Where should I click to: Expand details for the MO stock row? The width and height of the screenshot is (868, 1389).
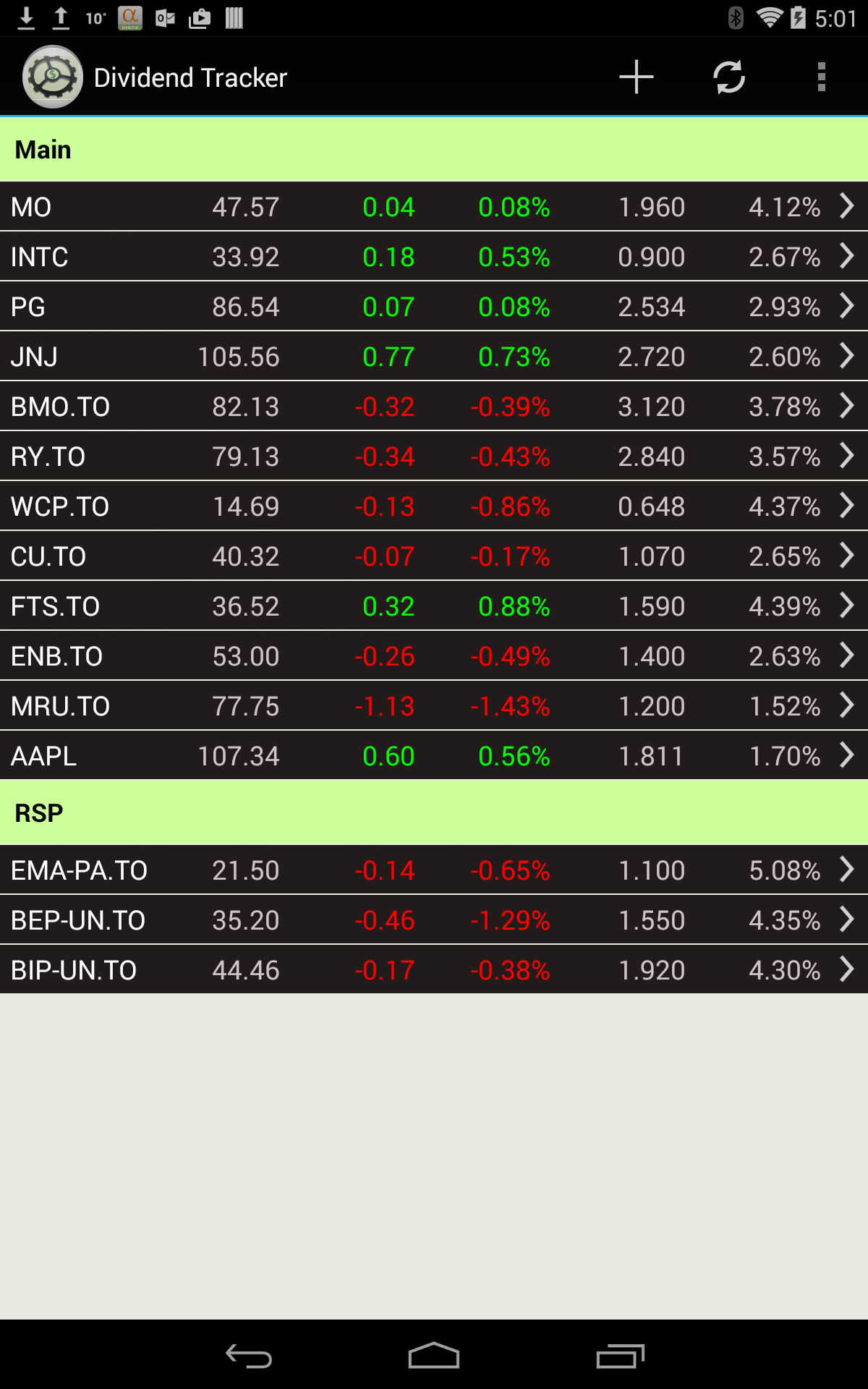[x=846, y=207]
